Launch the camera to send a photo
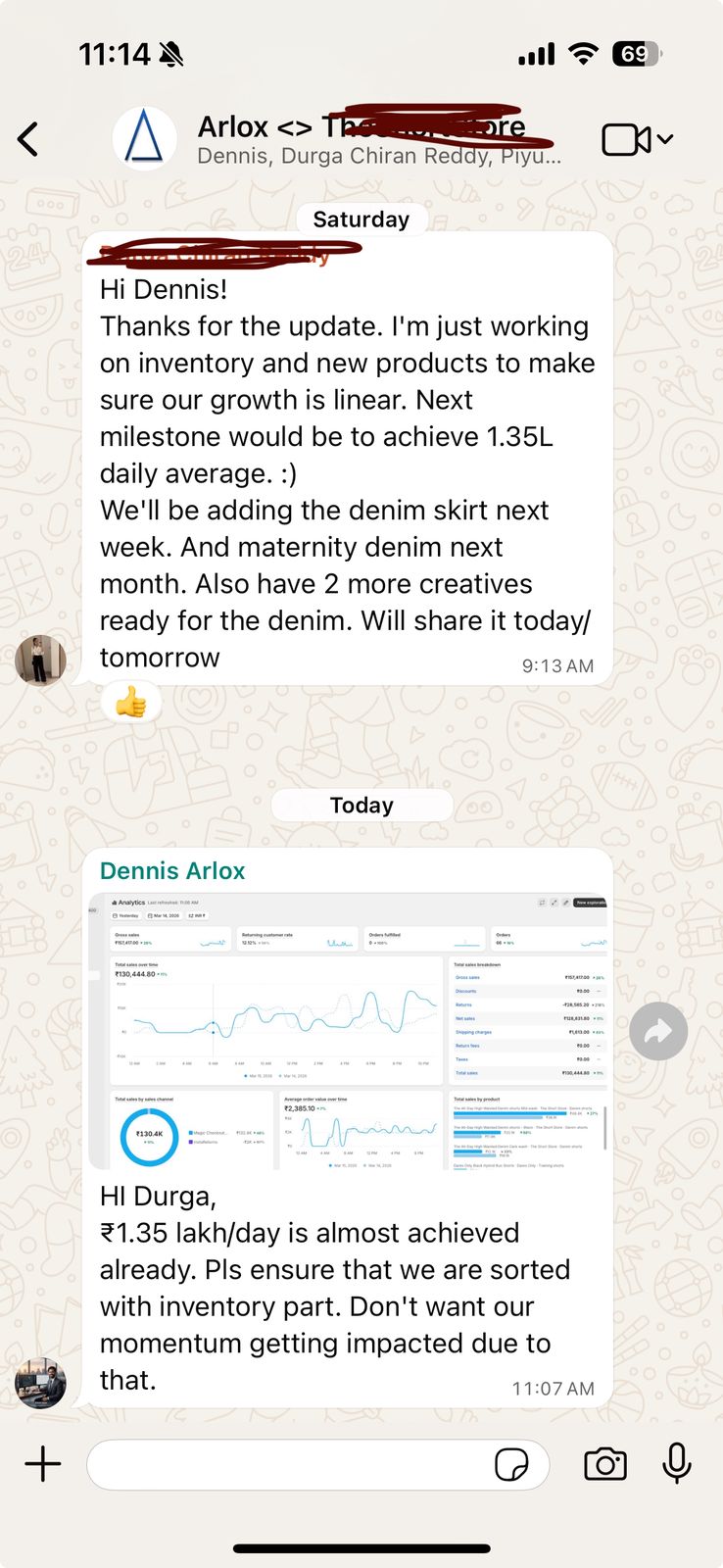Viewport: 723px width, 1568px height. [604, 1464]
